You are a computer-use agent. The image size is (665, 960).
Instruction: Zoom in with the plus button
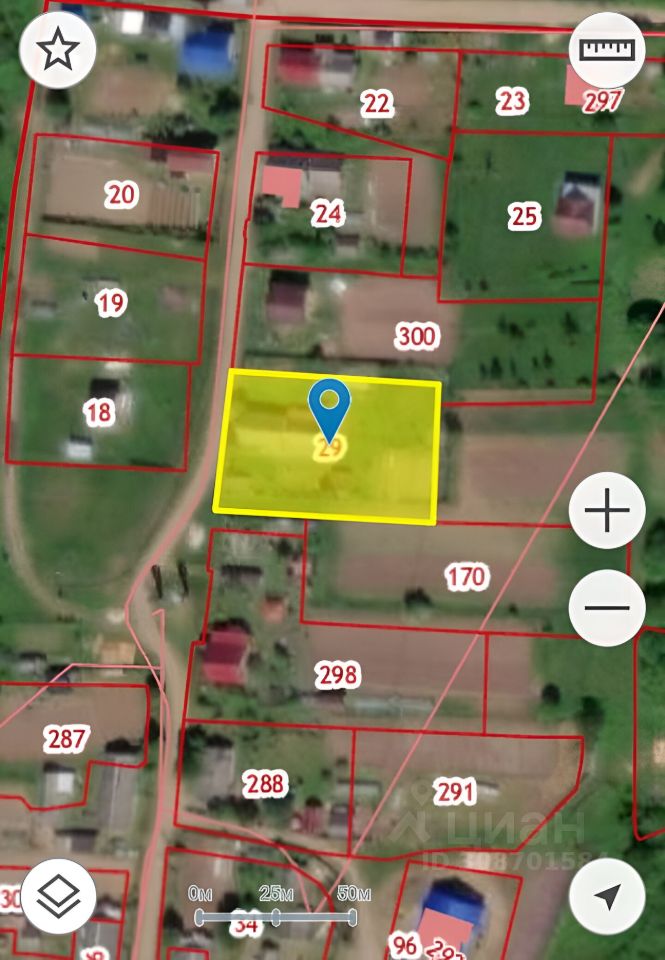(607, 513)
